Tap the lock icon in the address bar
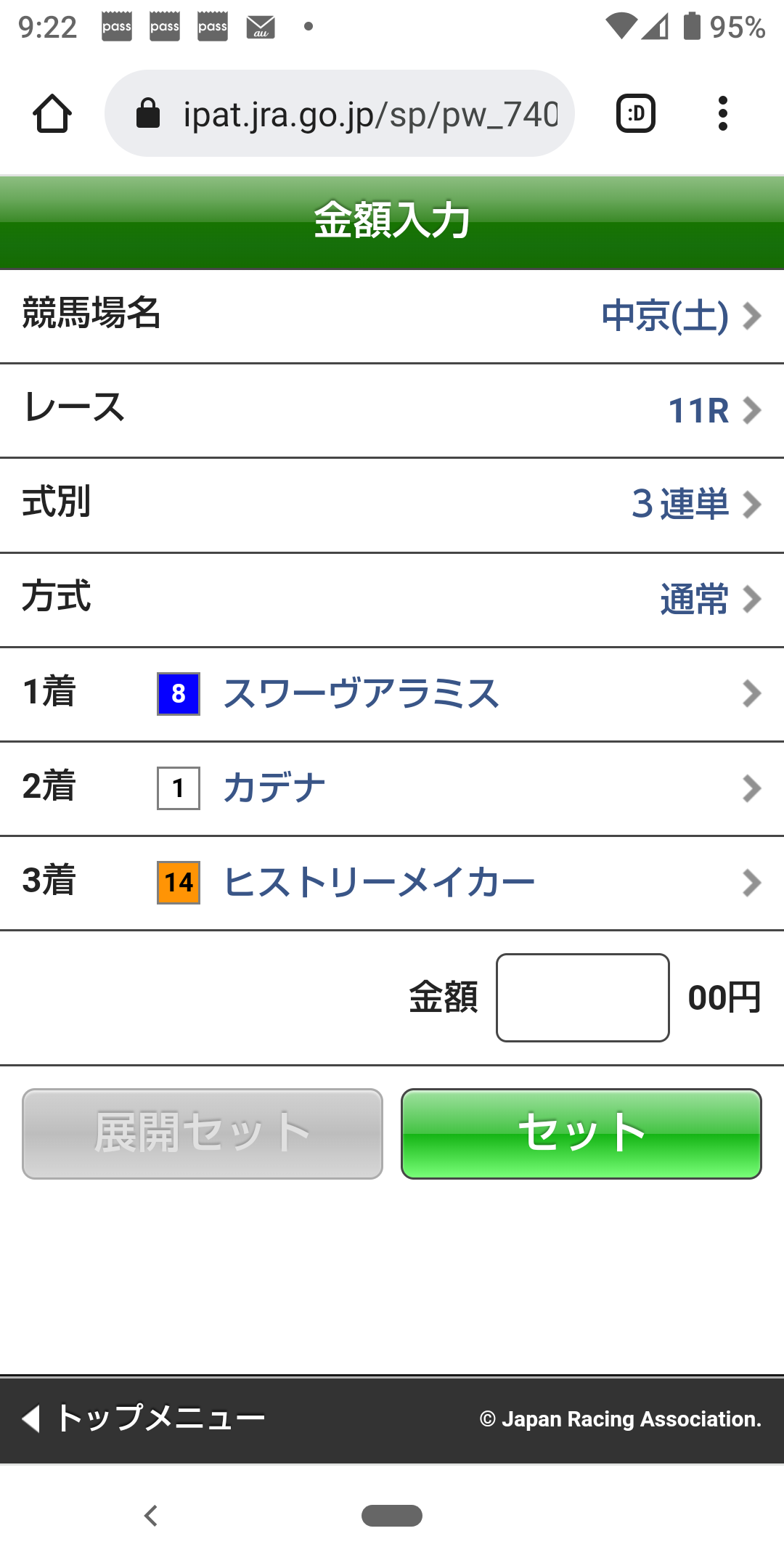This screenshot has height=1568, width=784. [148, 113]
